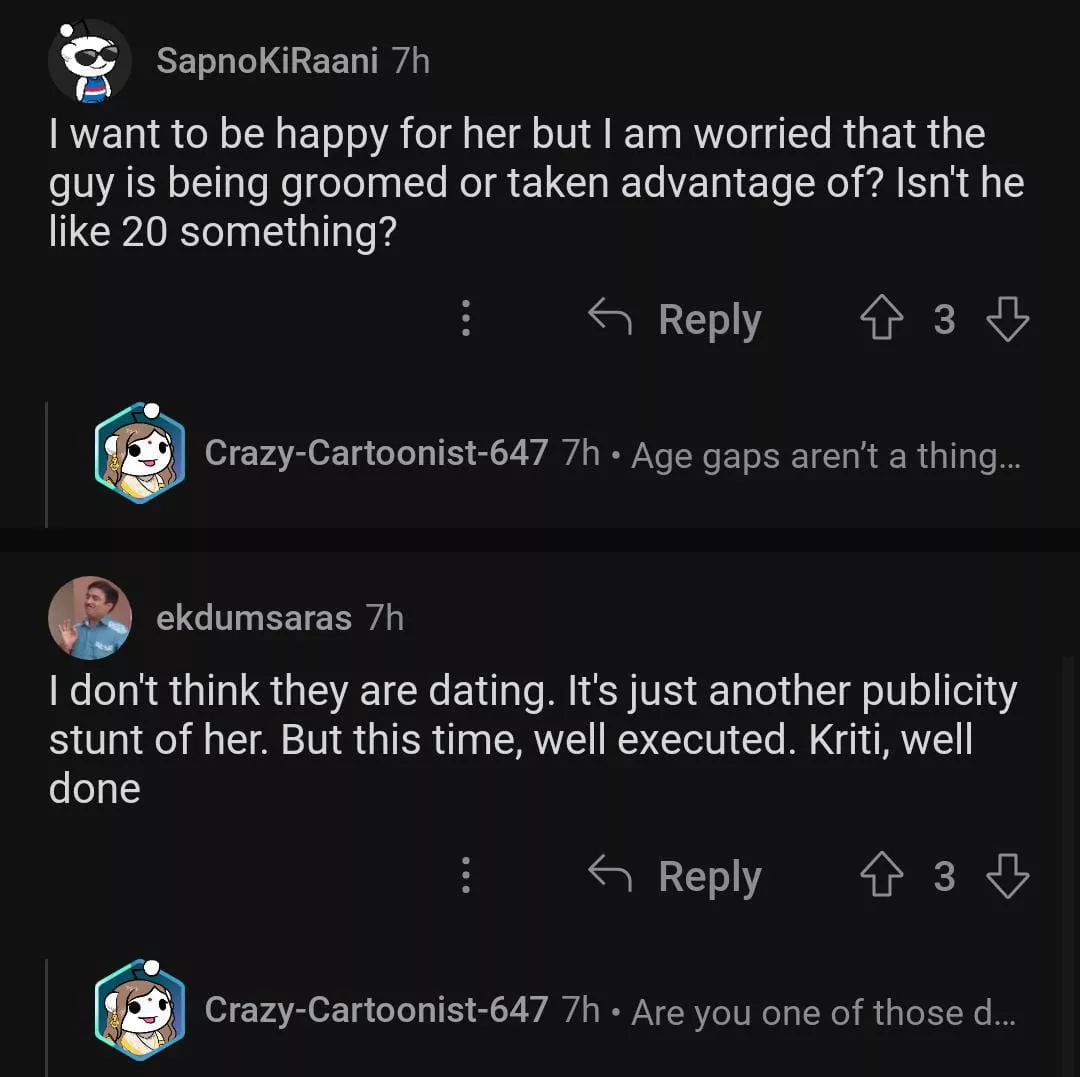Open SapnoKiRaani's profile avatar
The width and height of the screenshot is (1080, 1077).
click(x=89, y=61)
